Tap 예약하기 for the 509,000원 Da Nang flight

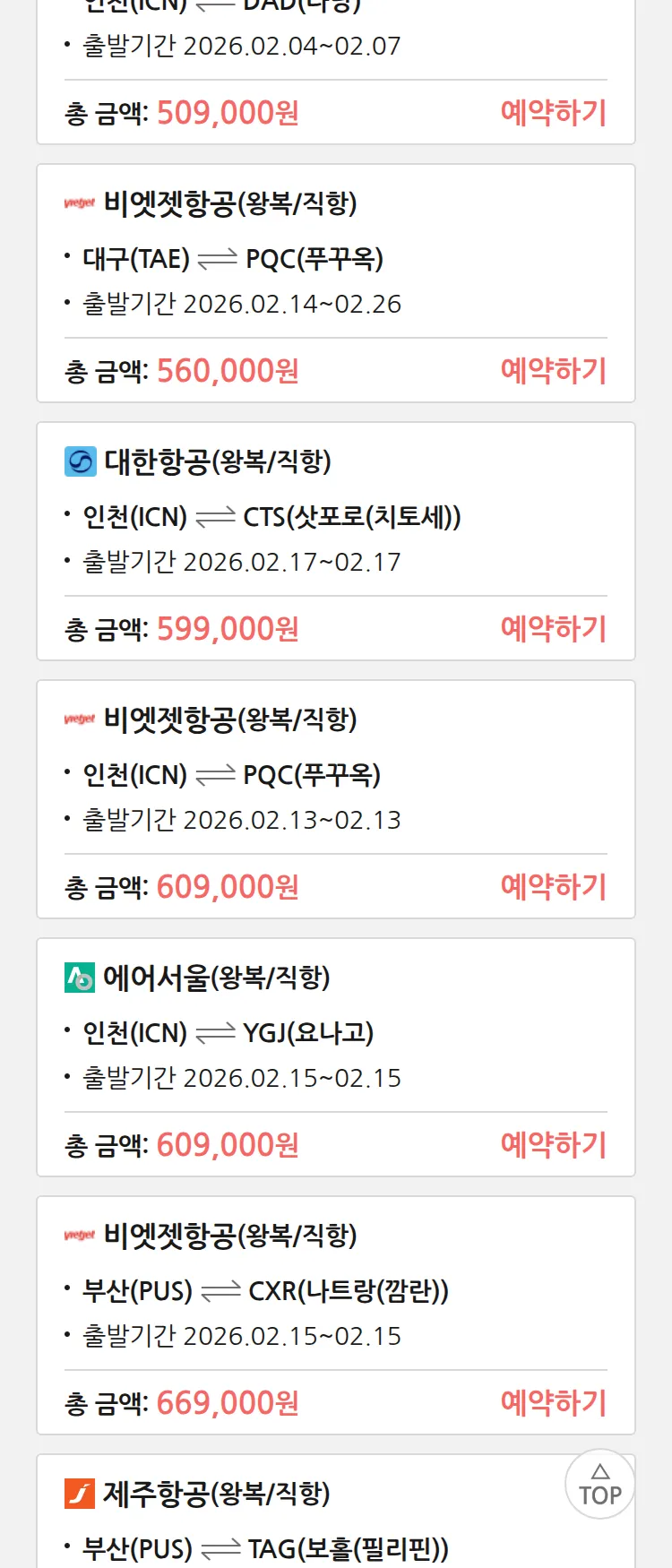pos(553,113)
